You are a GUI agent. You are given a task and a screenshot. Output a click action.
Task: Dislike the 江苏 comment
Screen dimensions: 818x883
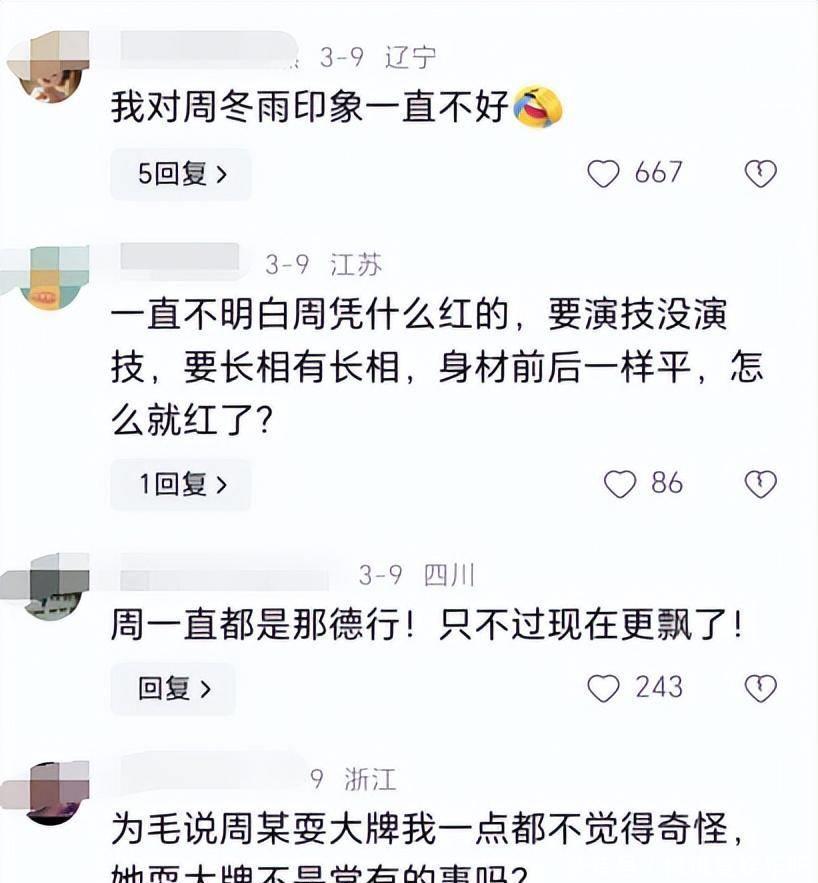[761, 485]
